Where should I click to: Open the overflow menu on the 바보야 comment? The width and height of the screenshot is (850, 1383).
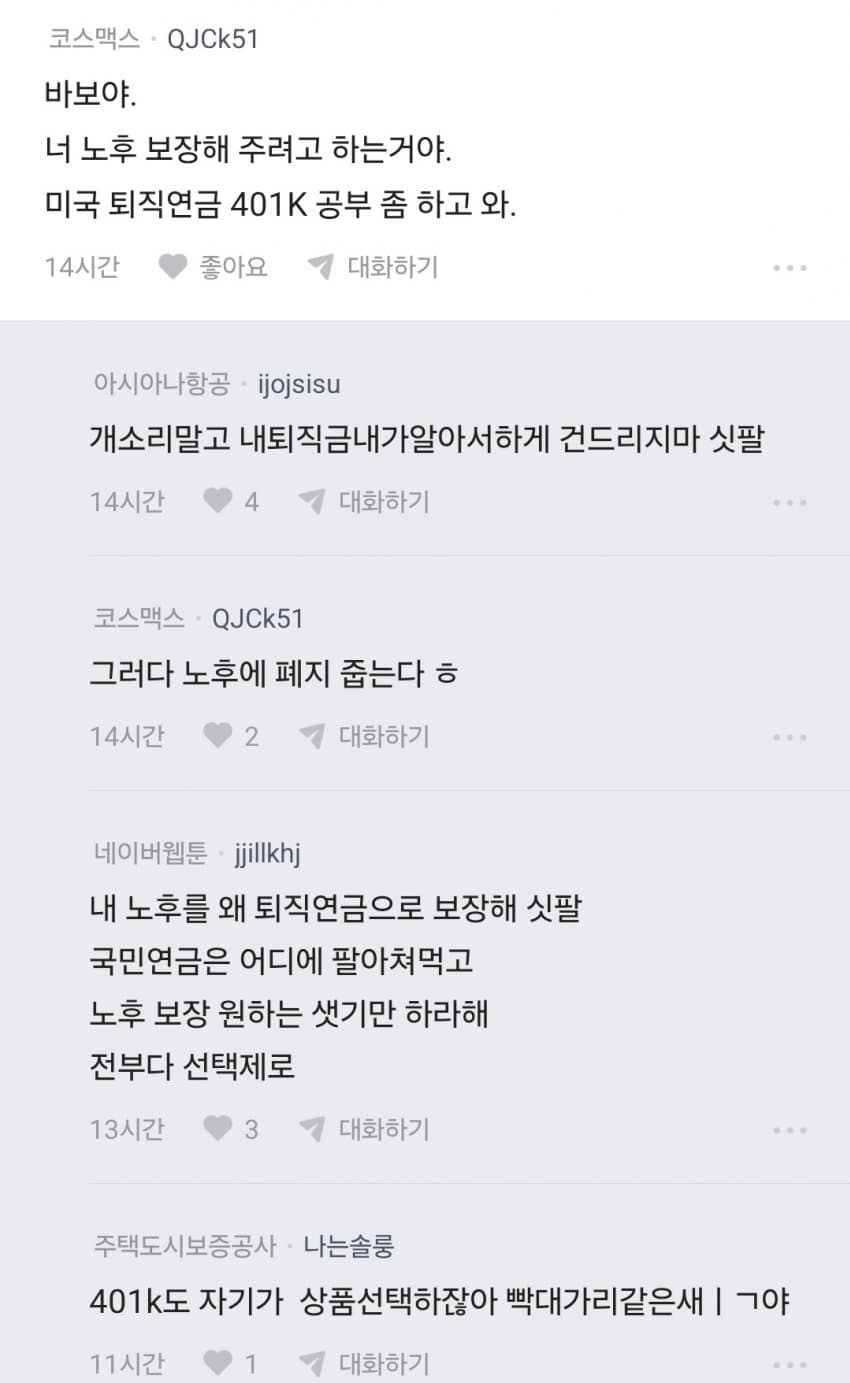pyautogui.click(x=789, y=268)
